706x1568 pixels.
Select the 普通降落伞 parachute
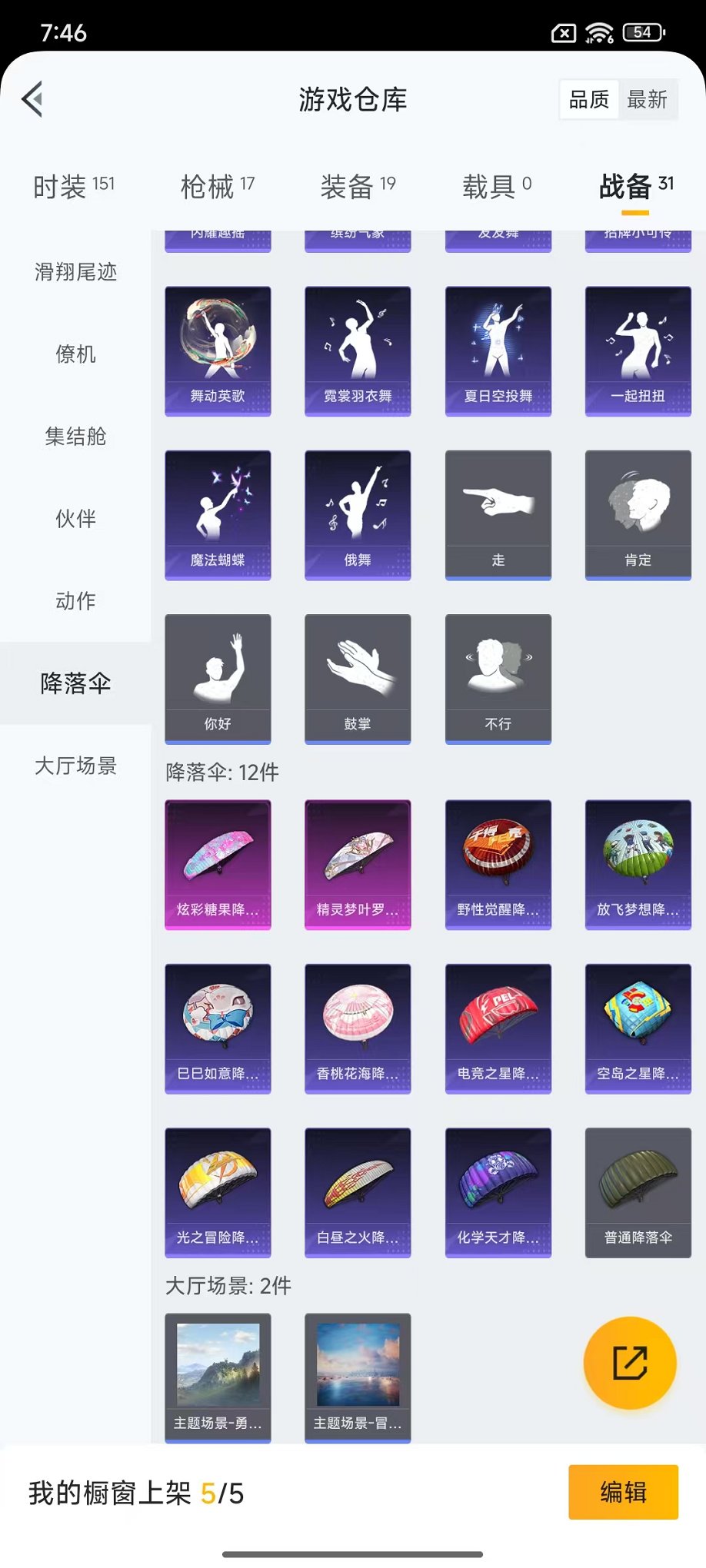638,1193
